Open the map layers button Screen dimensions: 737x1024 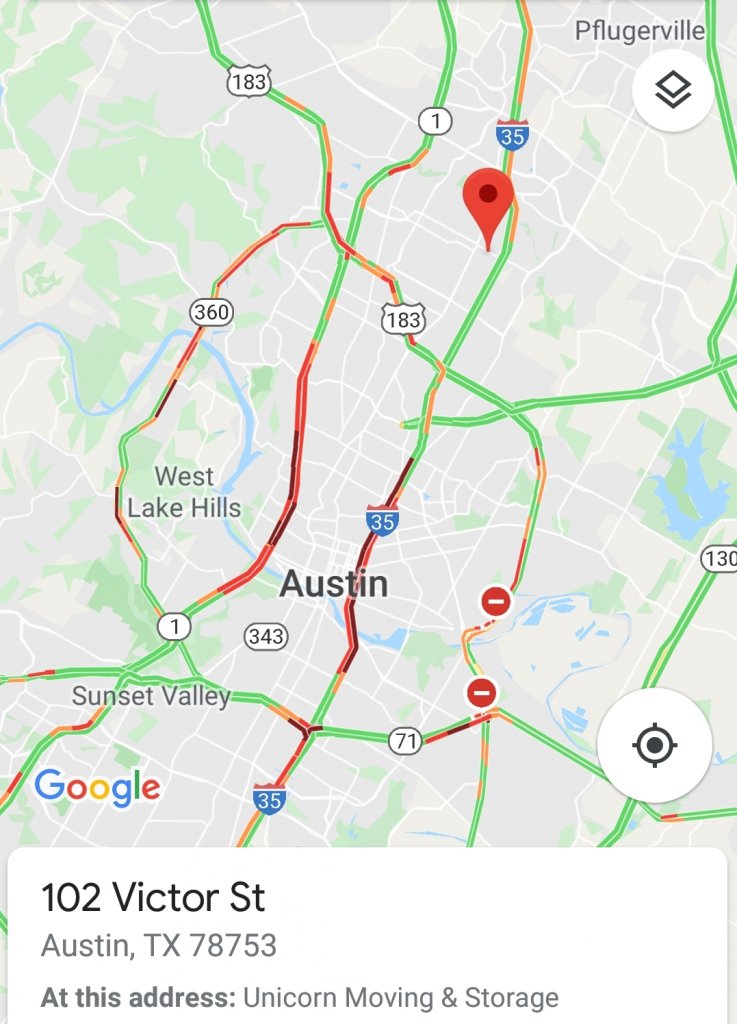tap(673, 90)
